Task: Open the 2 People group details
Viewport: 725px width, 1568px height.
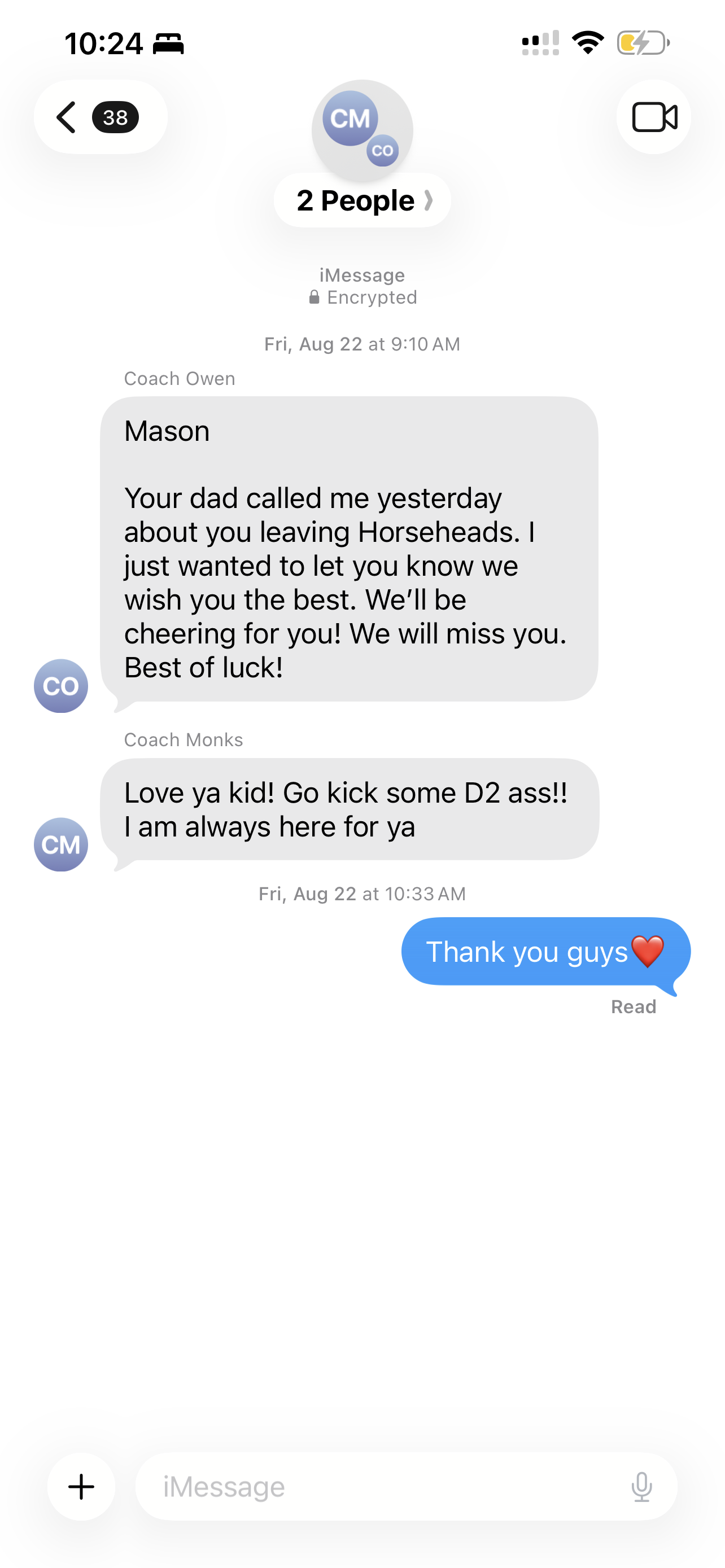Action: (362, 200)
